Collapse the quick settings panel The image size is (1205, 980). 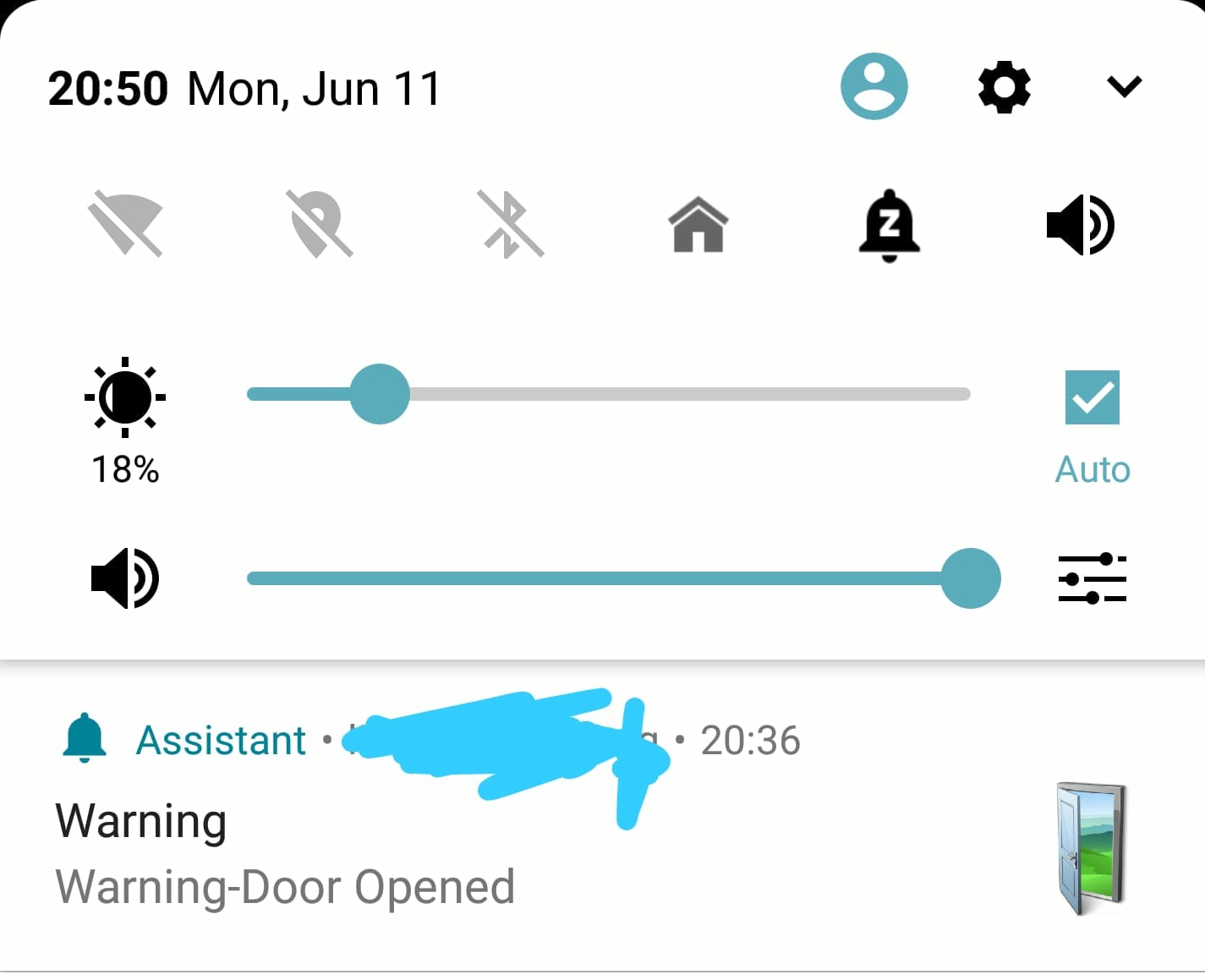pyautogui.click(x=1124, y=86)
